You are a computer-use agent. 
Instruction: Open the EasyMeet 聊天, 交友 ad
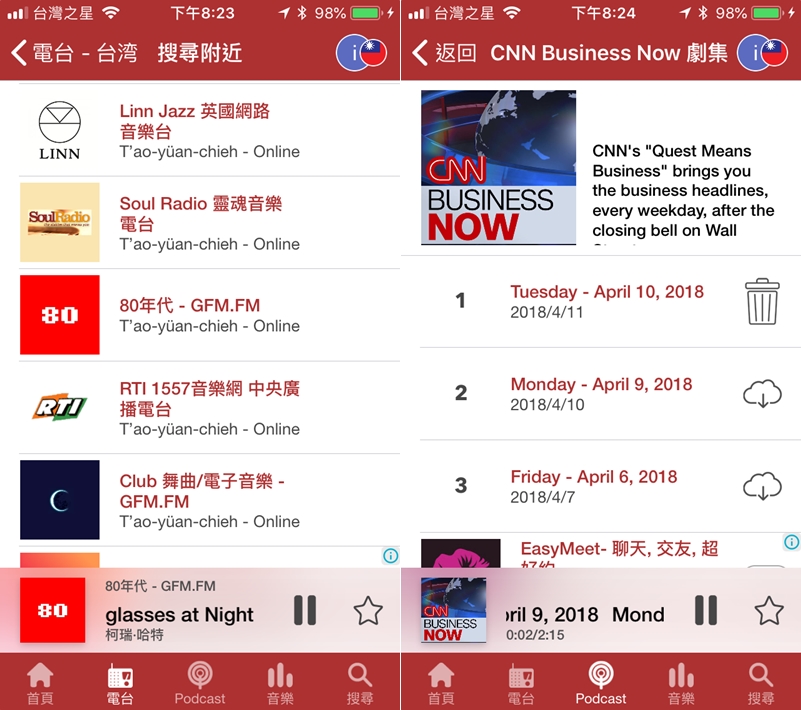coord(618,551)
